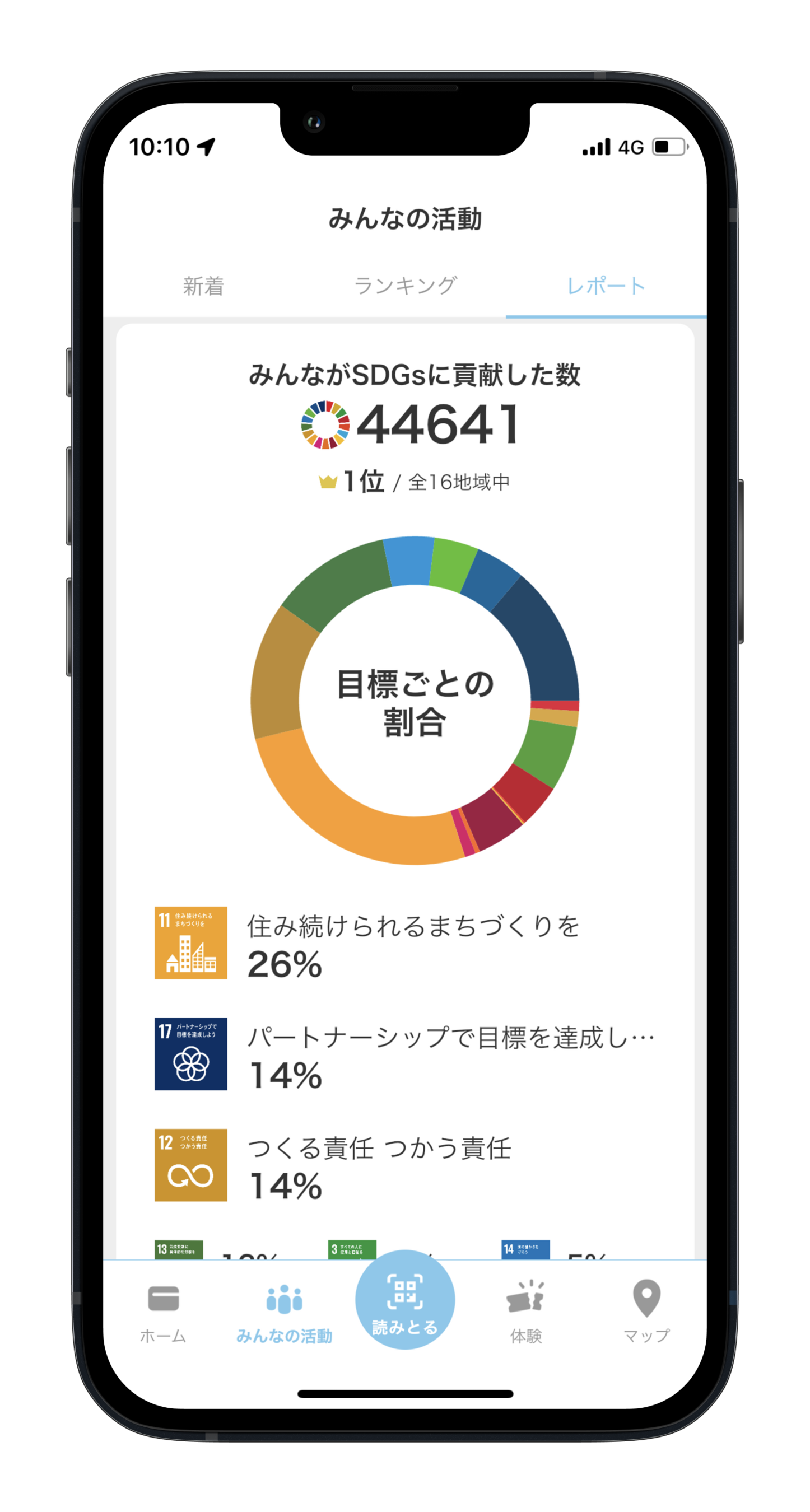Open the 体験 tab
The height and width of the screenshot is (1512, 810).
pyautogui.click(x=525, y=1312)
